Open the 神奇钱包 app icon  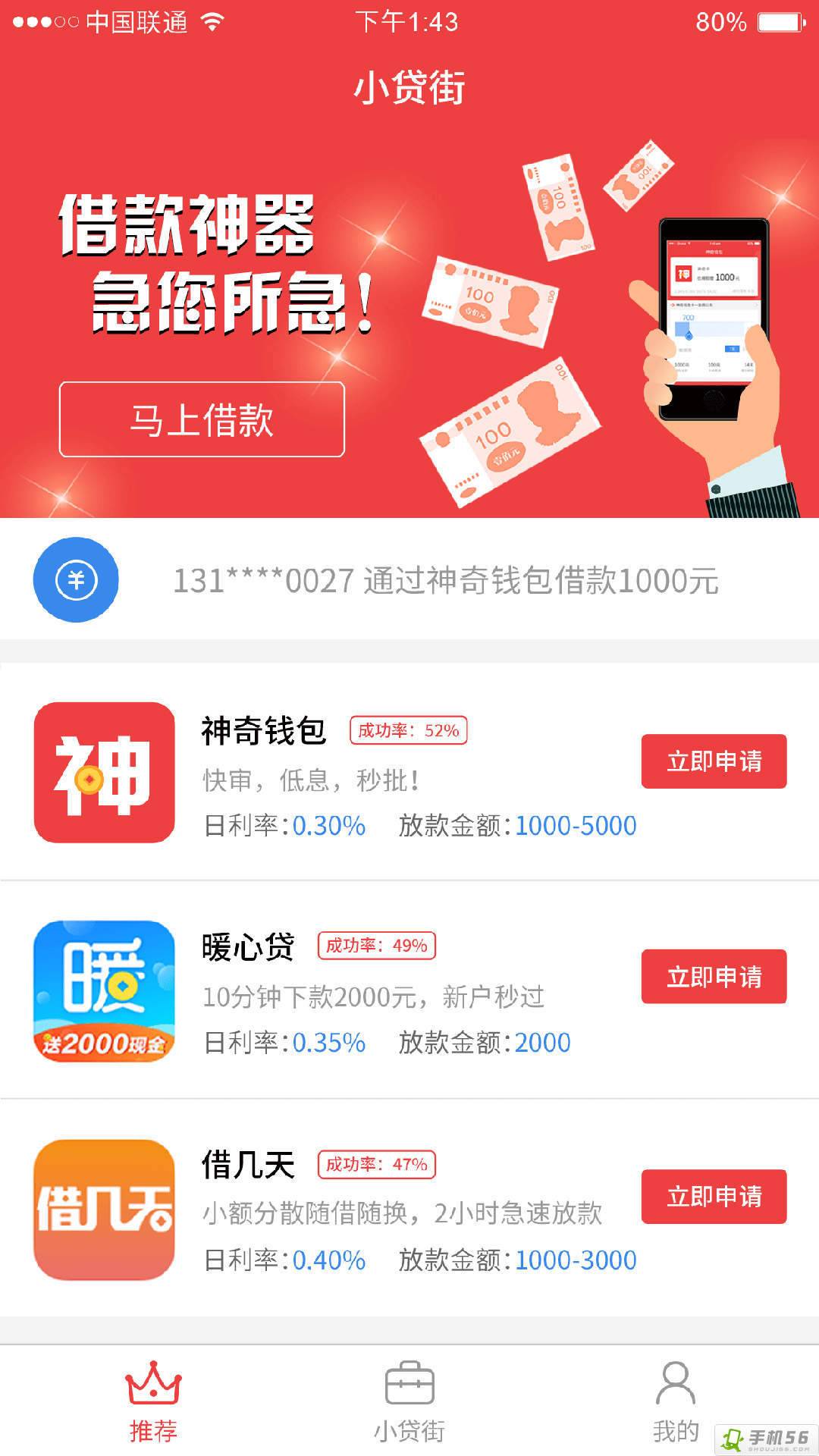[105, 773]
